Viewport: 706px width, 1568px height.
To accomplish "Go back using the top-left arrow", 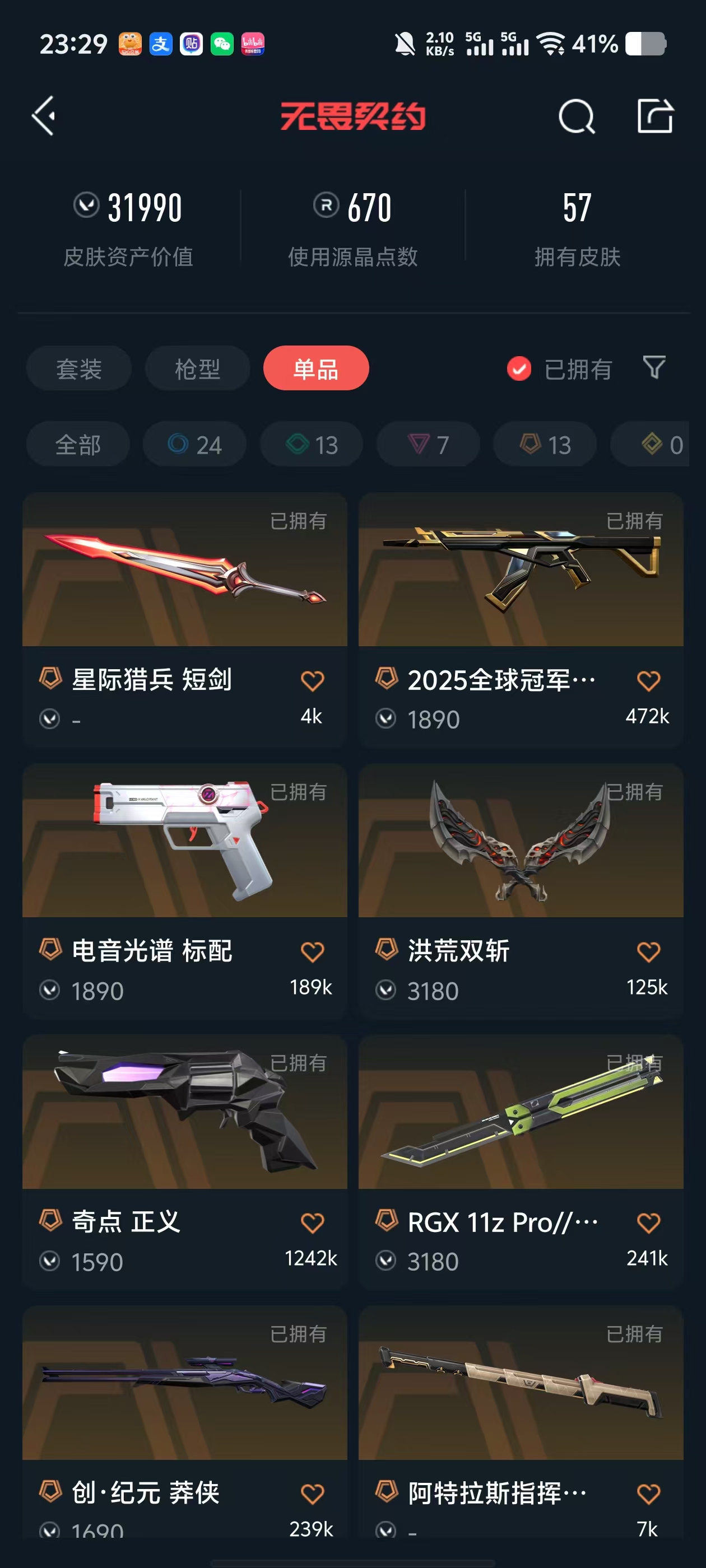I will 44,116.
